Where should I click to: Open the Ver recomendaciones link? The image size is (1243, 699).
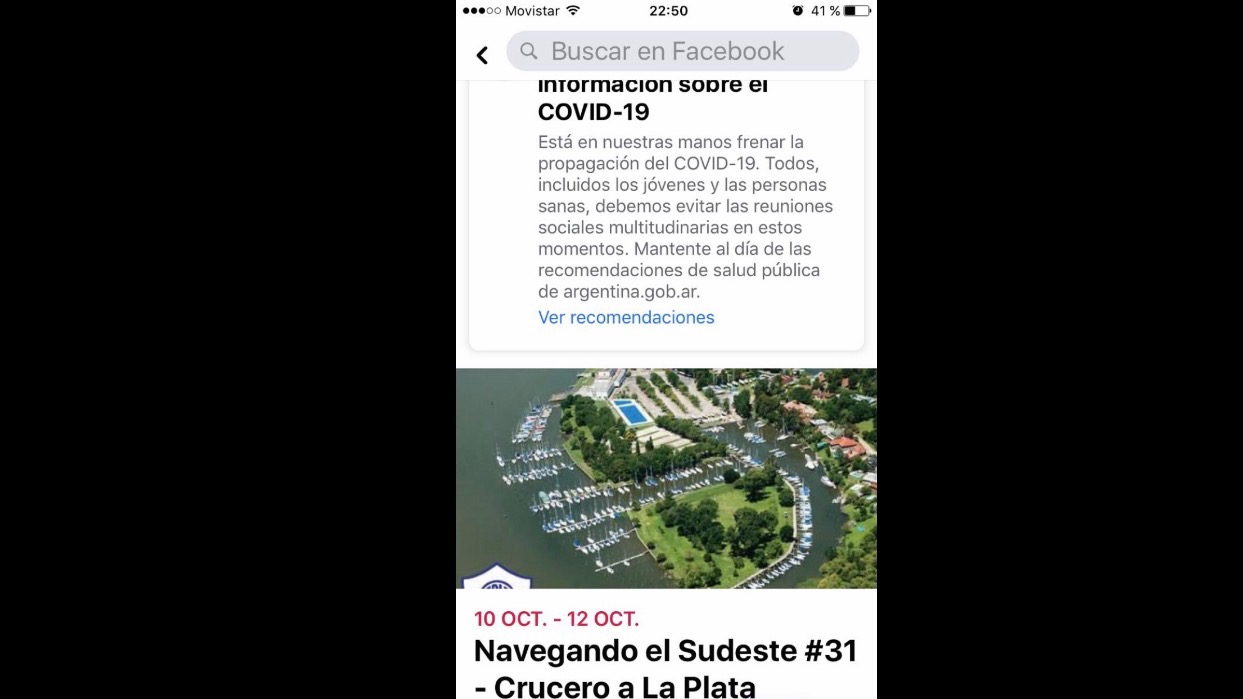(x=626, y=317)
